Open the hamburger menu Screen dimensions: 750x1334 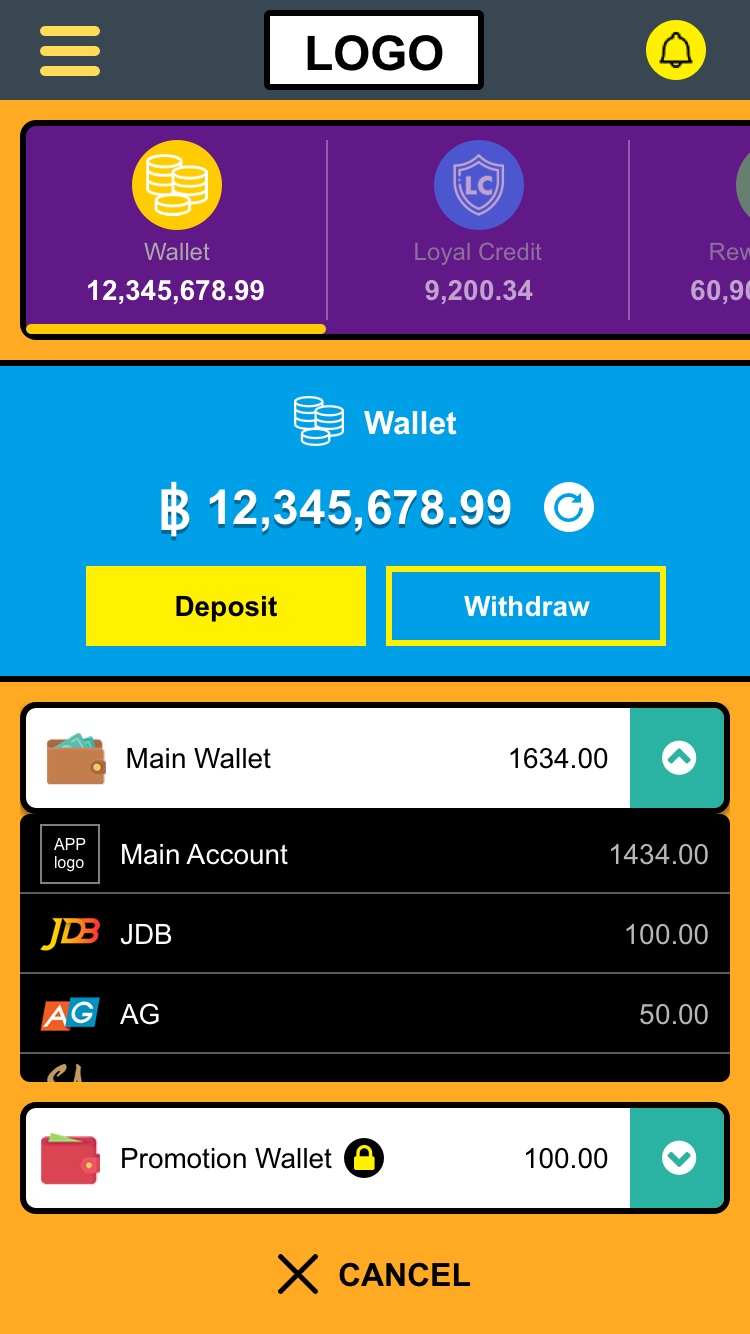[x=70, y=50]
